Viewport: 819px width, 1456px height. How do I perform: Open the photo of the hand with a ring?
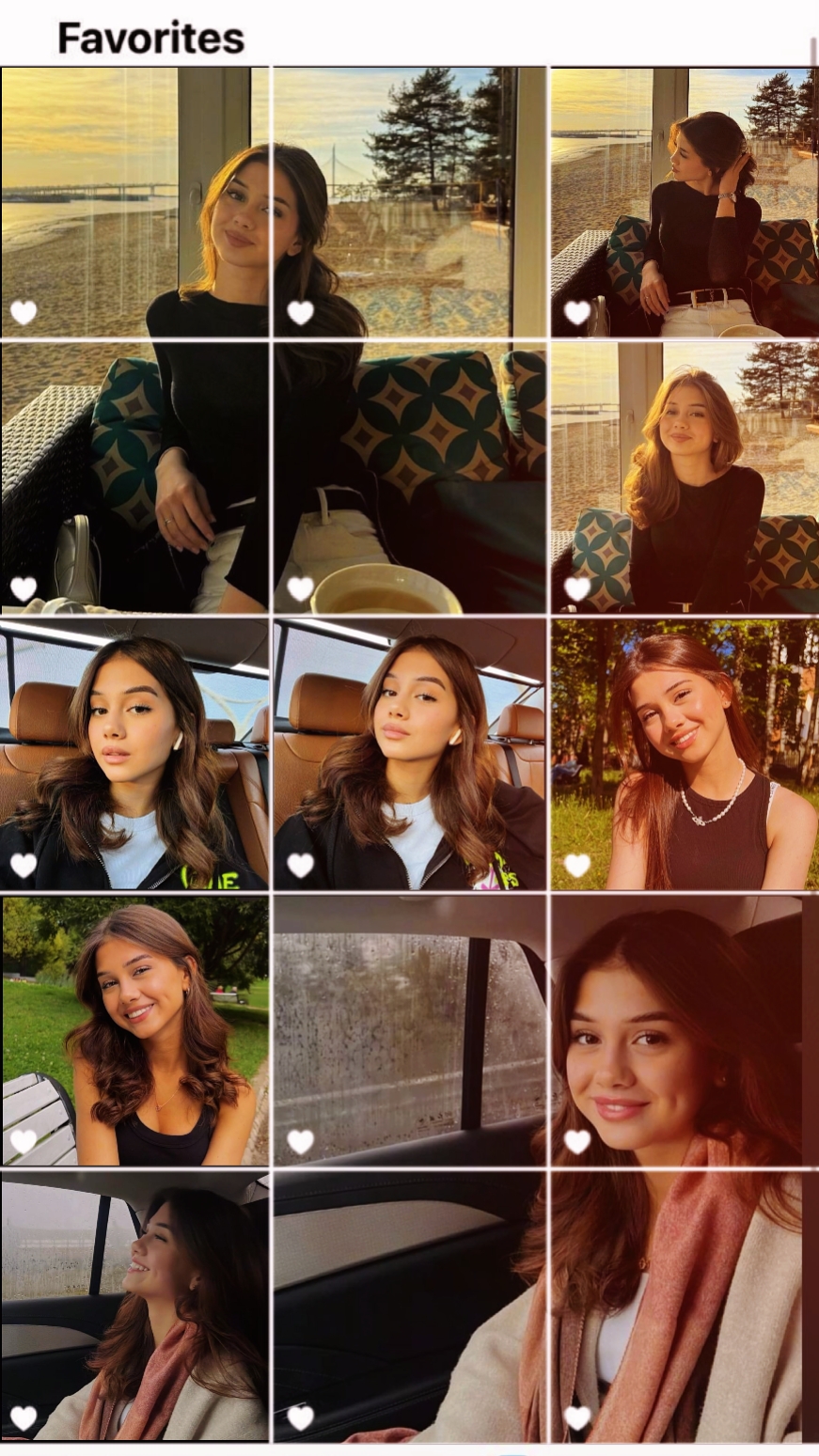134,478
